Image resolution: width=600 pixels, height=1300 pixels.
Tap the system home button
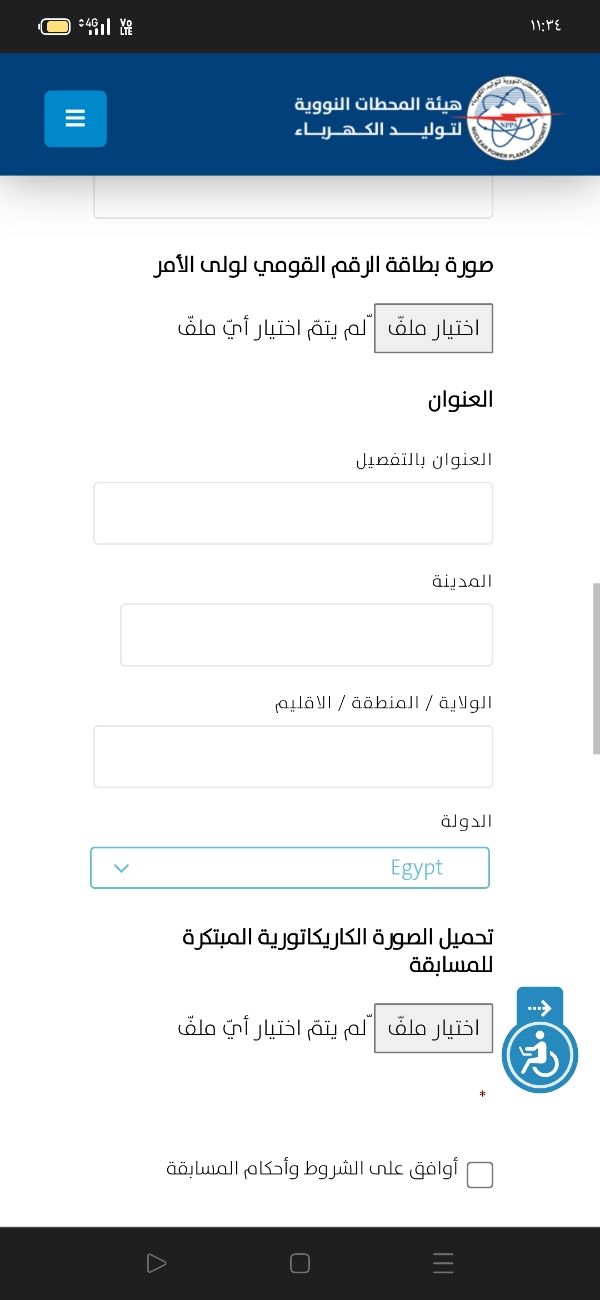point(300,1263)
